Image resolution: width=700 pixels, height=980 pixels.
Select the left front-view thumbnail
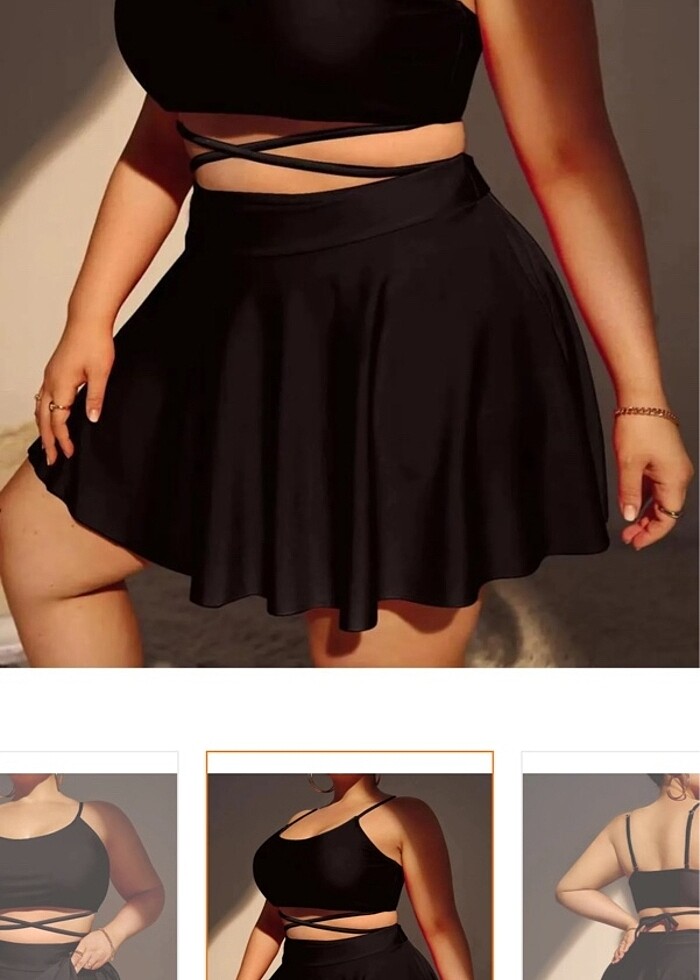[x=88, y=870]
